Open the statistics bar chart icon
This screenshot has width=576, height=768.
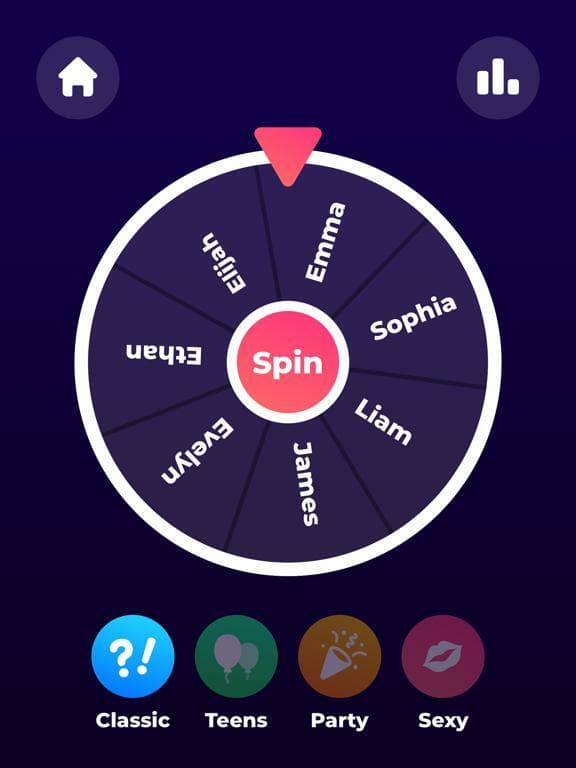point(498,77)
